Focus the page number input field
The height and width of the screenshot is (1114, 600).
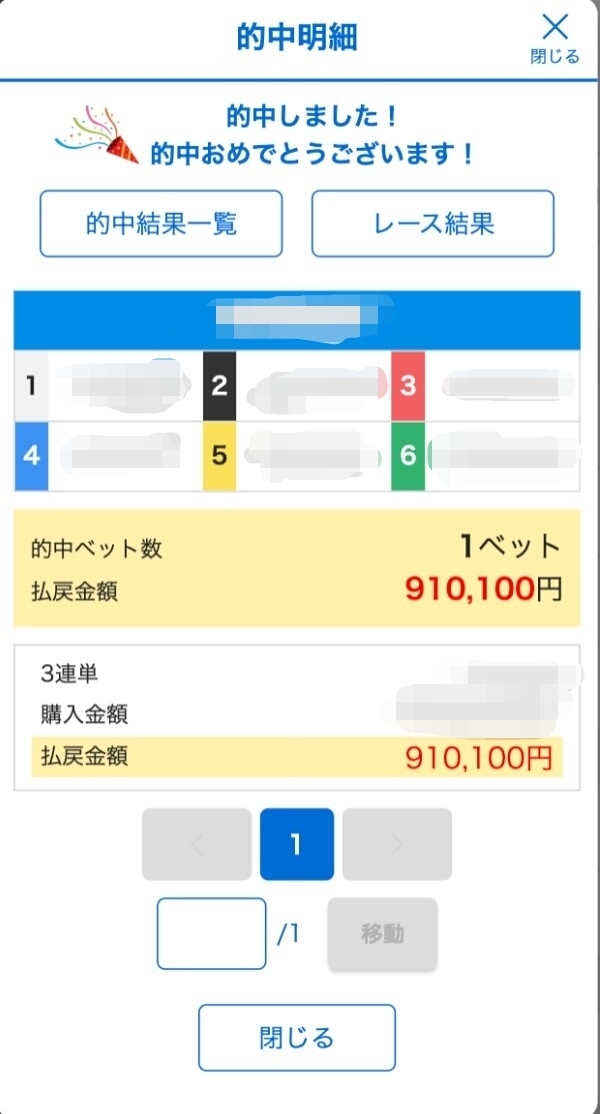(212, 934)
